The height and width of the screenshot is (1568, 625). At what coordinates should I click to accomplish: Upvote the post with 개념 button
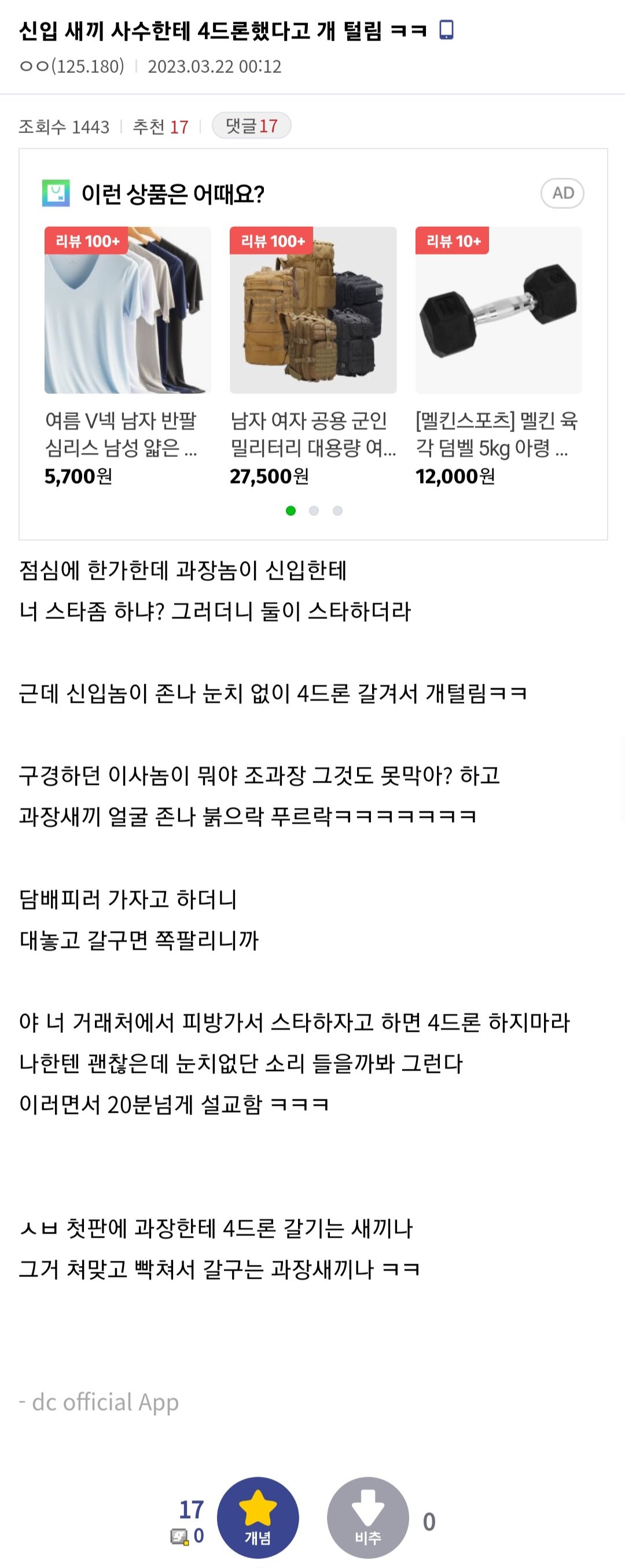tap(258, 1518)
